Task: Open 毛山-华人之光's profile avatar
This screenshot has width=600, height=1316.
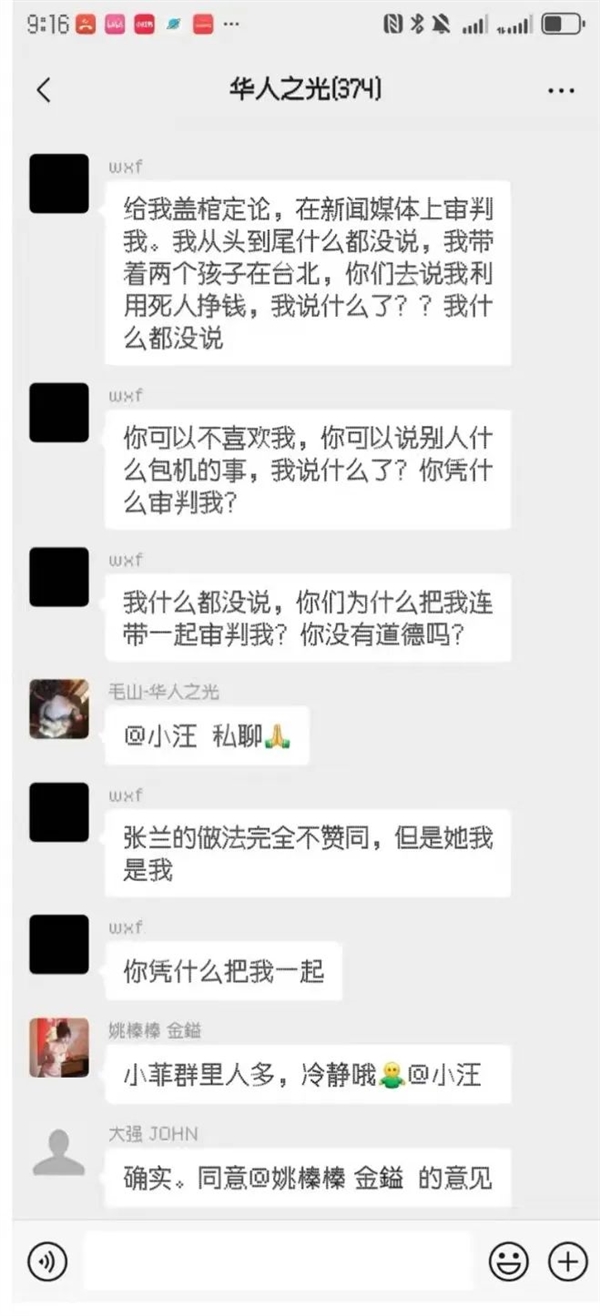Action: 58,708
